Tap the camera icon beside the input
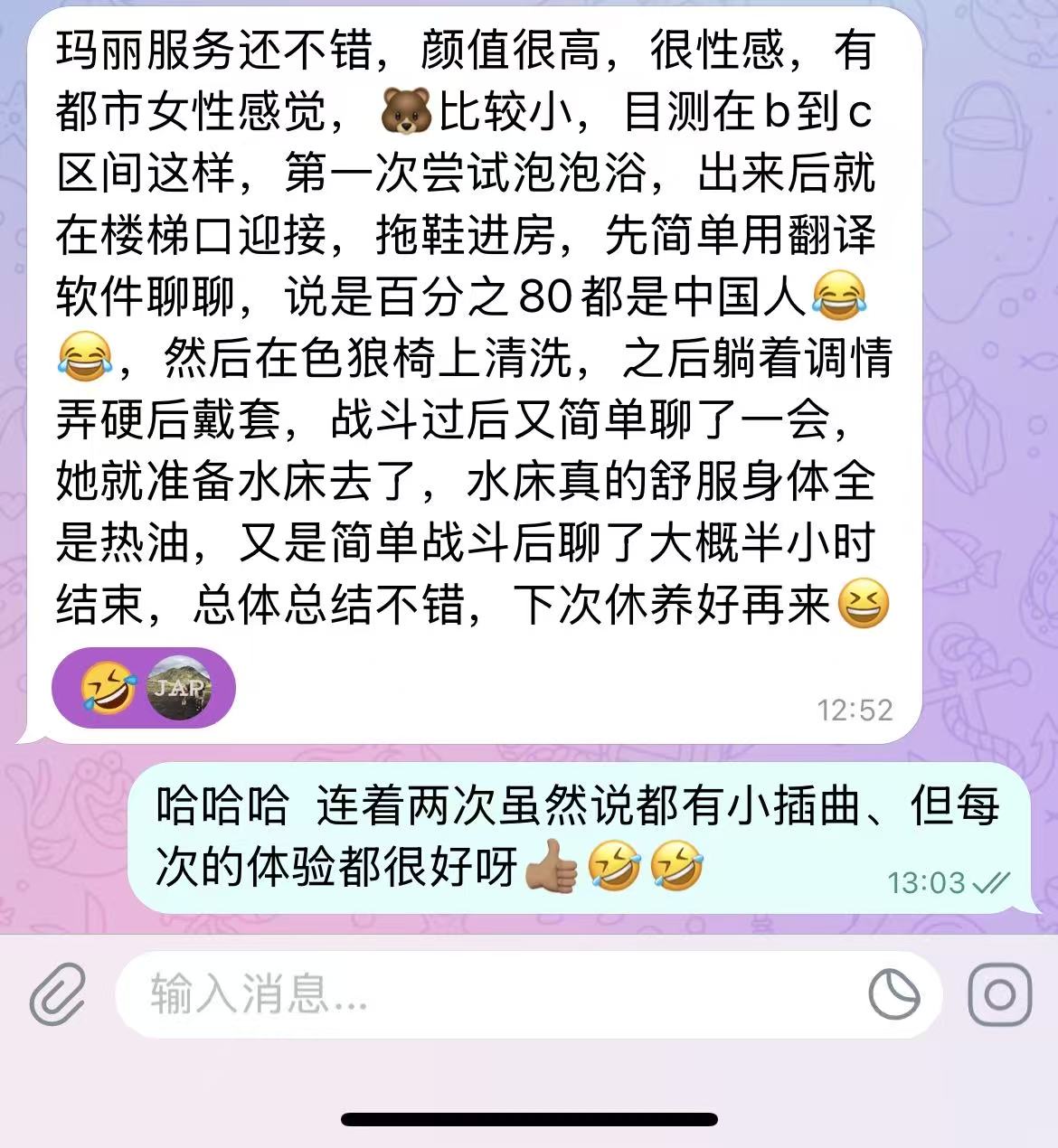The width and height of the screenshot is (1058, 1148). pyautogui.click(x=999, y=994)
